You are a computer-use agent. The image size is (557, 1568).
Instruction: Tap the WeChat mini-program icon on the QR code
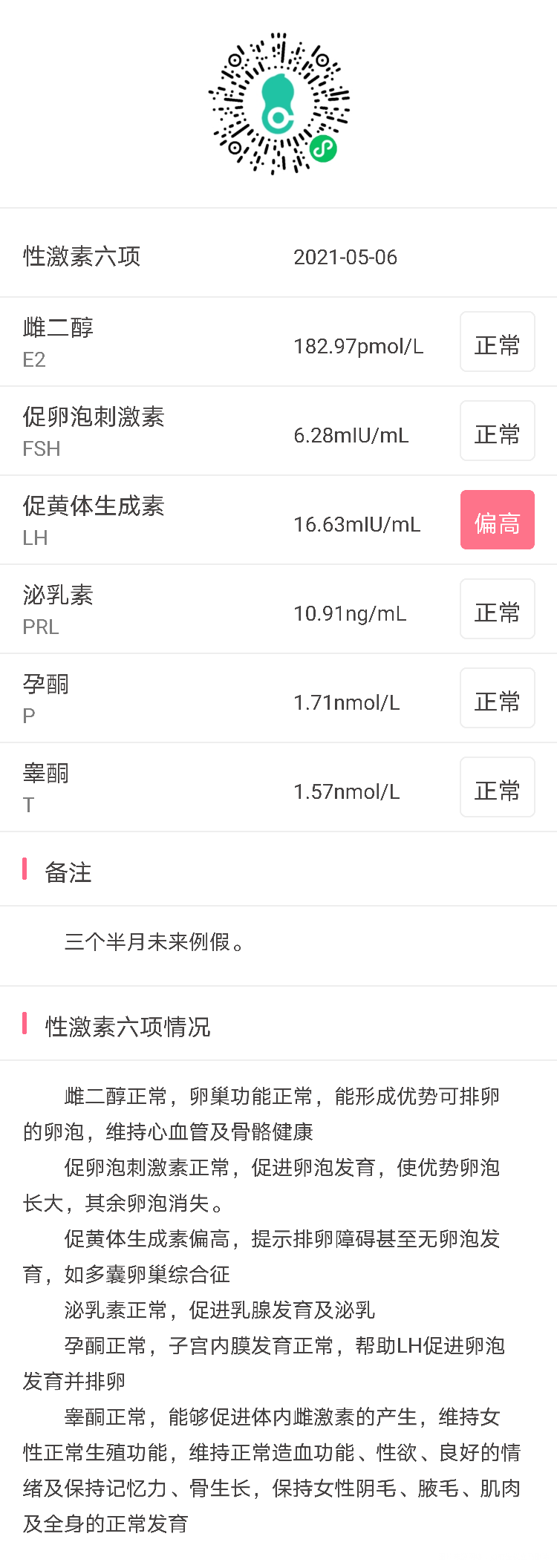click(322, 148)
